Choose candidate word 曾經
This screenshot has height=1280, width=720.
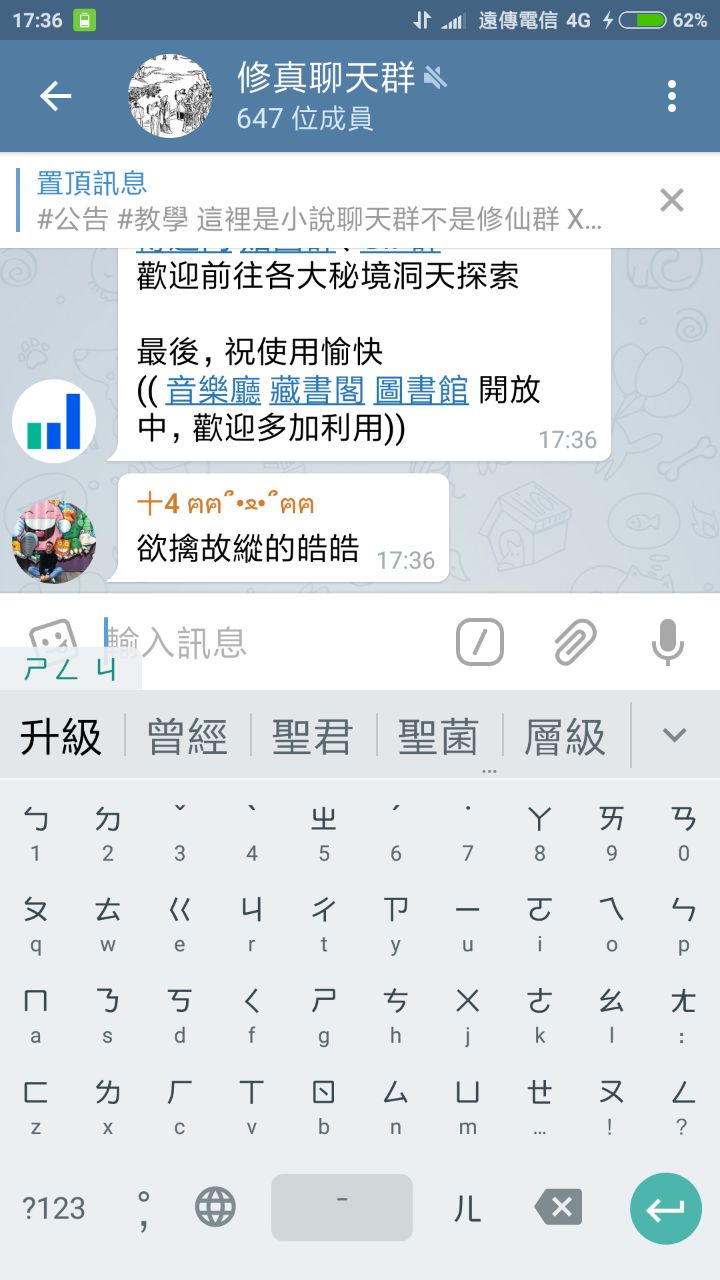pos(187,737)
